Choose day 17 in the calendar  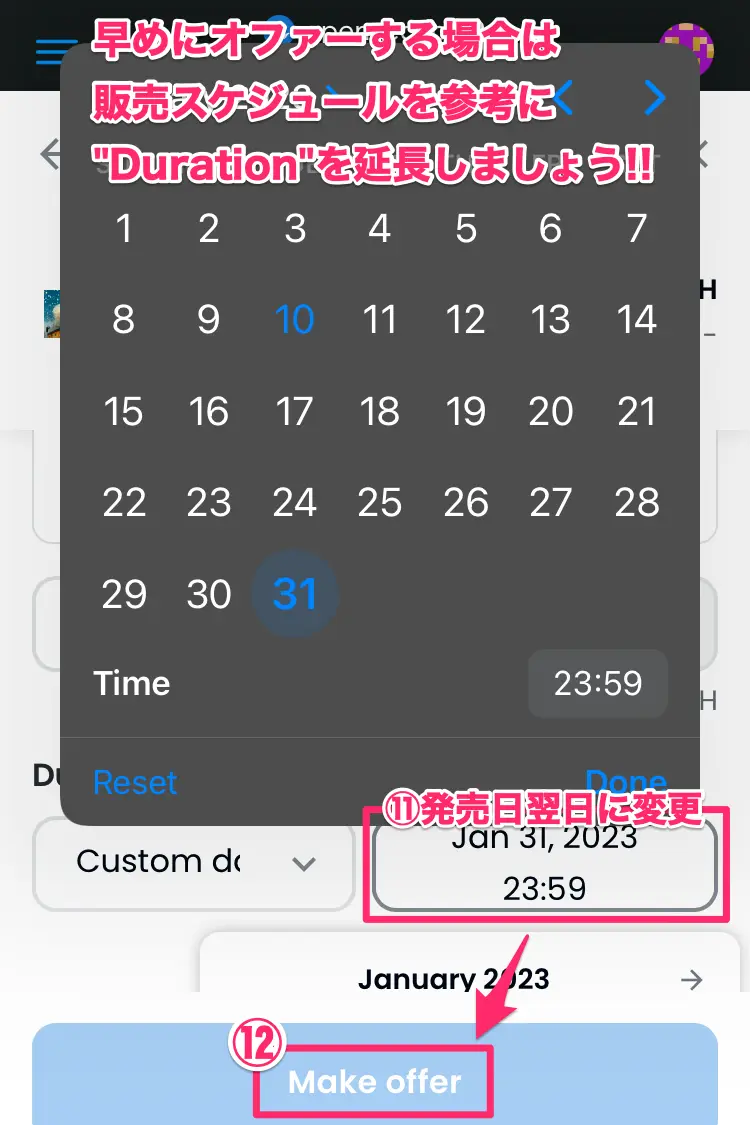pyautogui.click(x=295, y=412)
